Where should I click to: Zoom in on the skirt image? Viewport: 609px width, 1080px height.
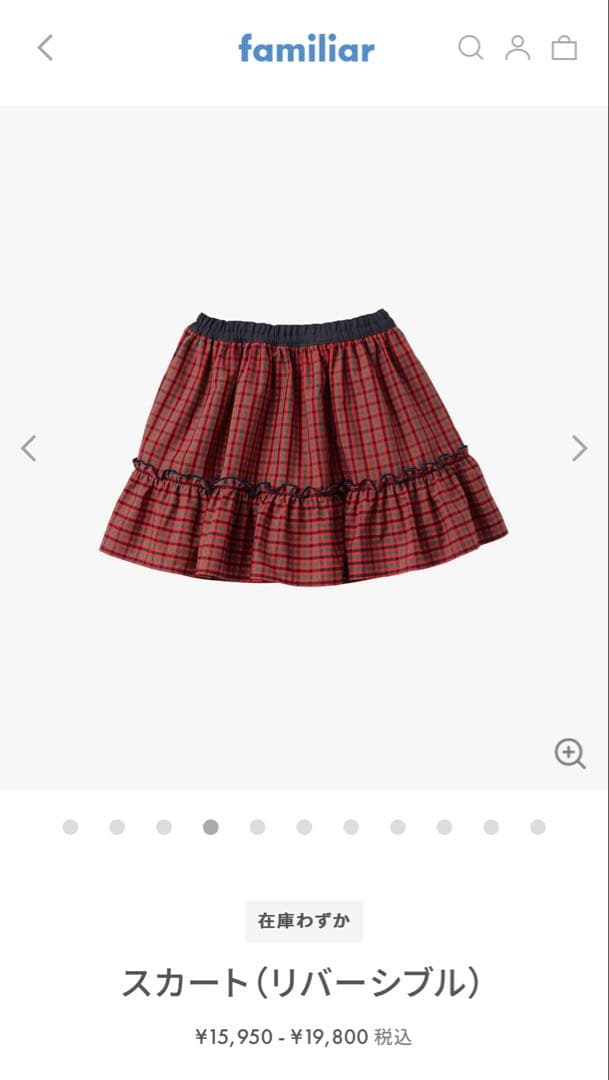(x=570, y=753)
